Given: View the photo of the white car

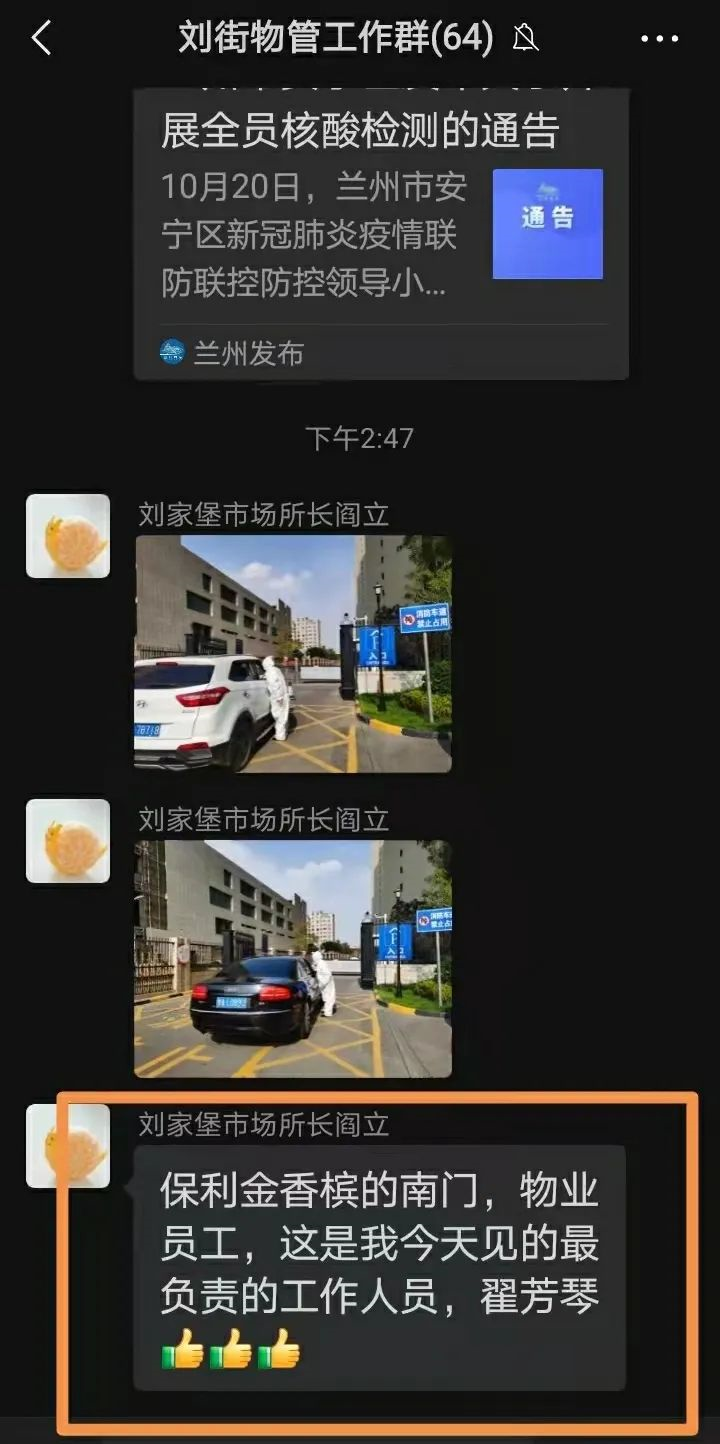Looking at the screenshot, I should [292, 654].
